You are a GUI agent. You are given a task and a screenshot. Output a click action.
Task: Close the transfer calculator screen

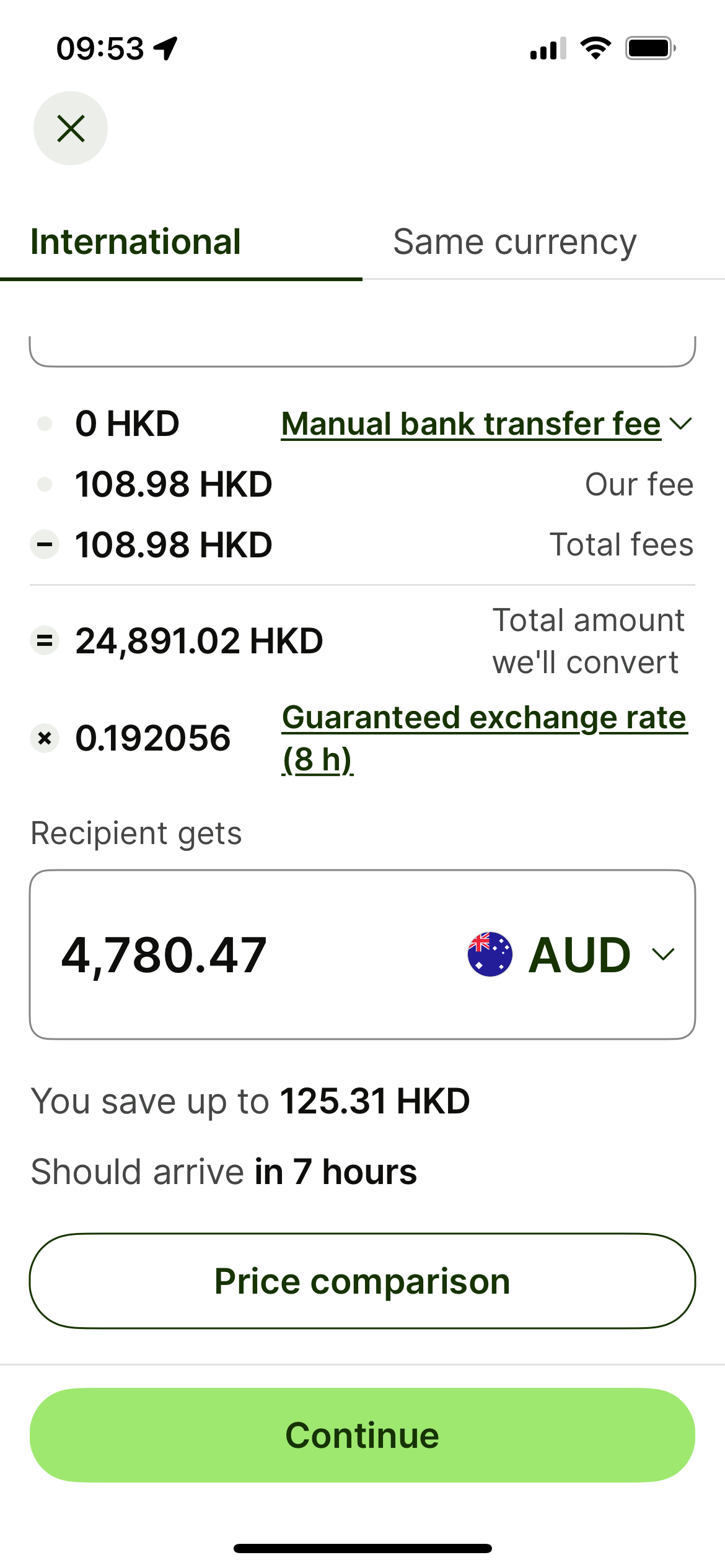71,129
